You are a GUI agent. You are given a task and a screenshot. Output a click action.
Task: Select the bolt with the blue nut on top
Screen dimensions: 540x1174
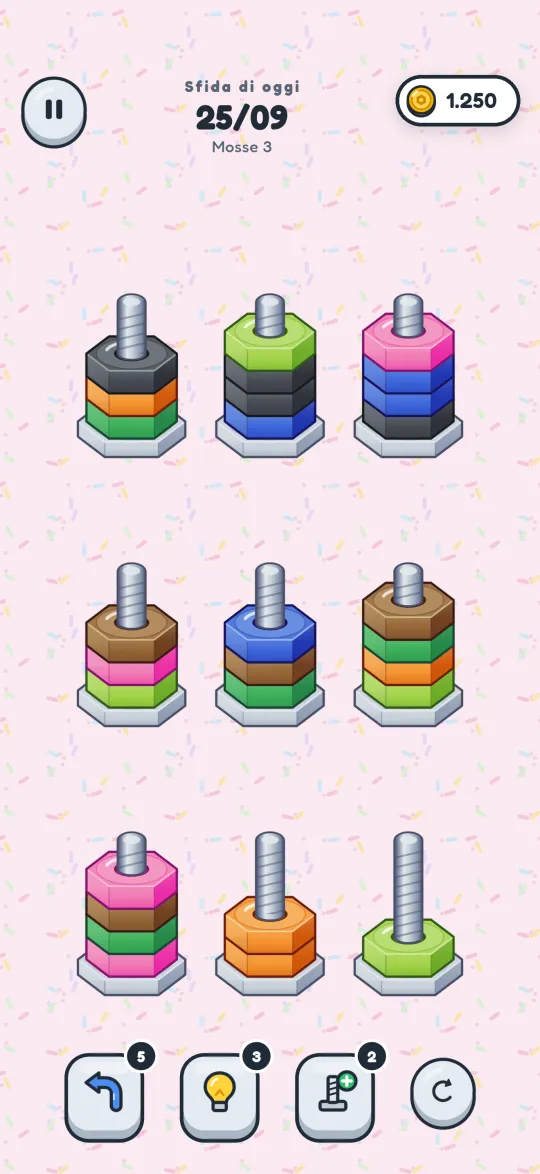point(270,645)
